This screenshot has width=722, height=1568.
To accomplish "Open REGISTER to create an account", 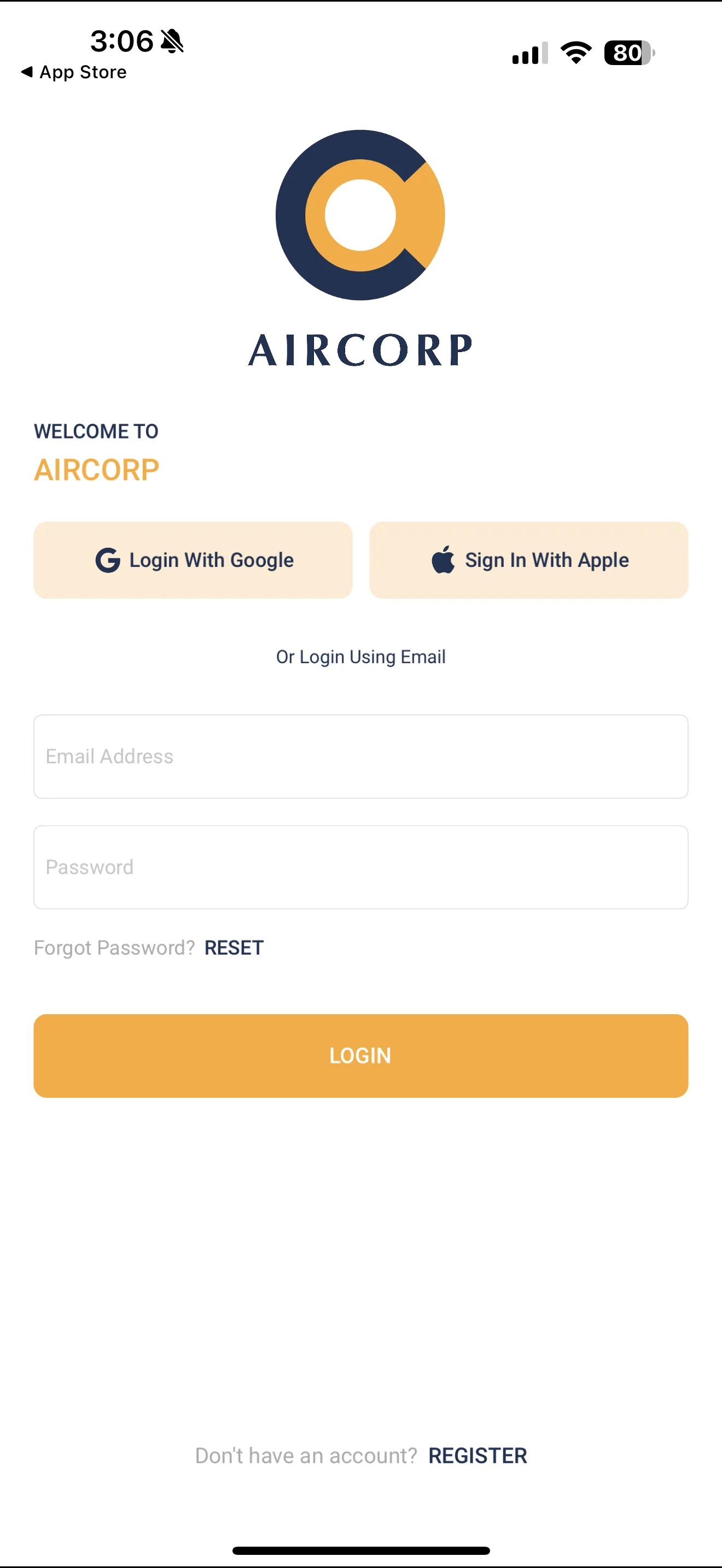I will (479, 1455).
